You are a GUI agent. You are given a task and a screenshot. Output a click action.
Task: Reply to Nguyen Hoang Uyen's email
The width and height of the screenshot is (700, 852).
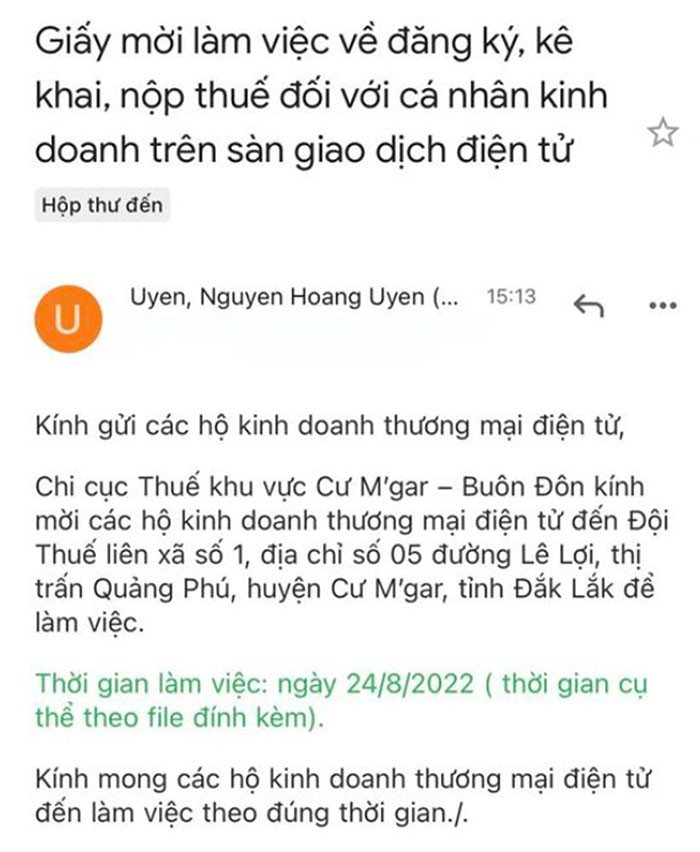point(588,305)
